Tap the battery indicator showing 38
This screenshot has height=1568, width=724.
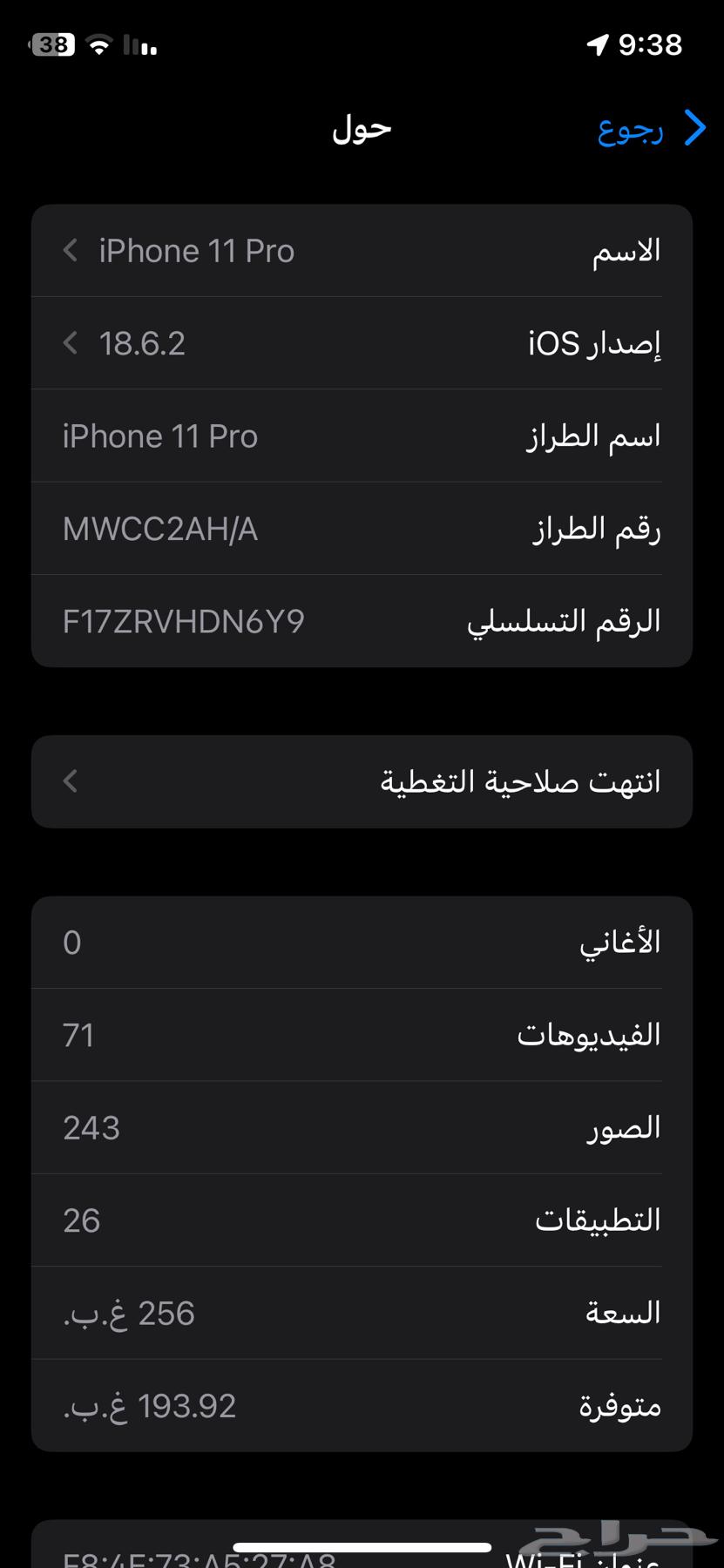[54, 44]
